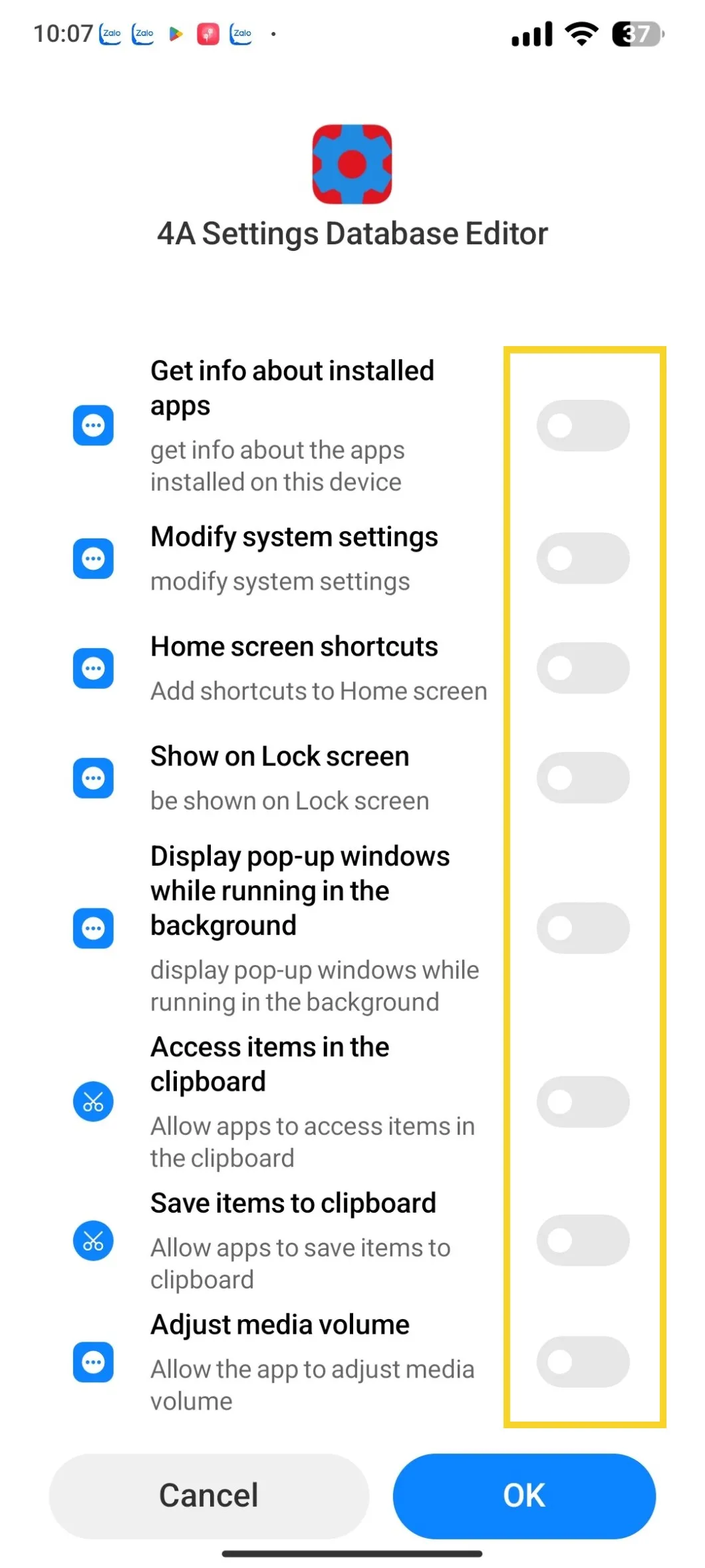705x1568 pixels.
Task: Toggle Home screen shortcuts switch
Action: tap(583, 668)
